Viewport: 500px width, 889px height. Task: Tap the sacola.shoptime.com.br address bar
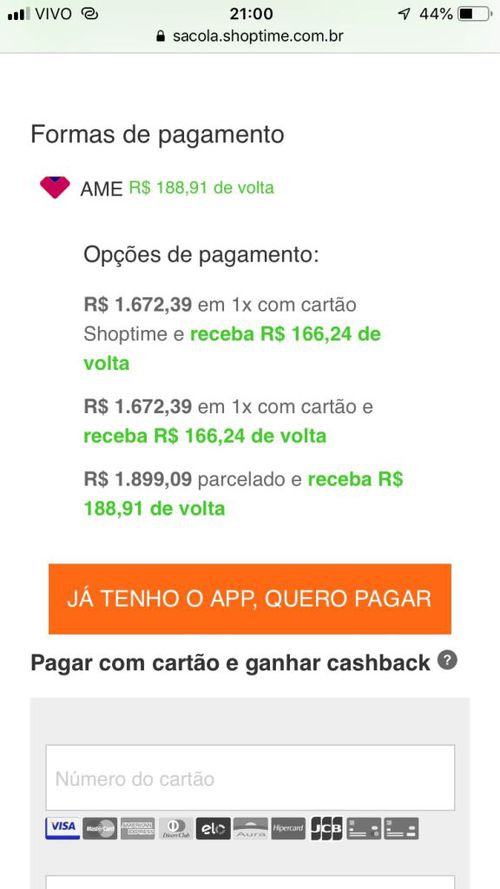point(249,36)
